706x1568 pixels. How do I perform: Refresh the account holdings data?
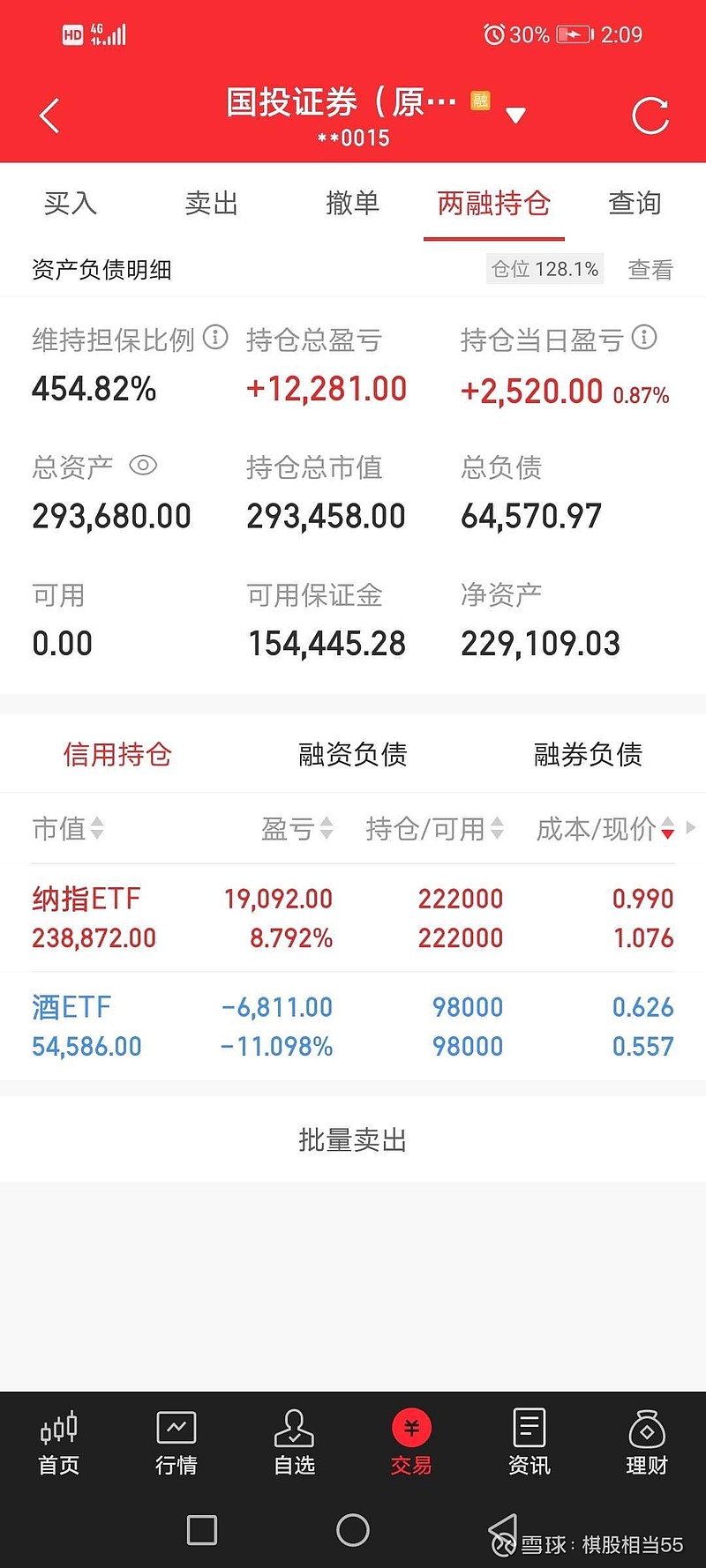coord(650,116)
